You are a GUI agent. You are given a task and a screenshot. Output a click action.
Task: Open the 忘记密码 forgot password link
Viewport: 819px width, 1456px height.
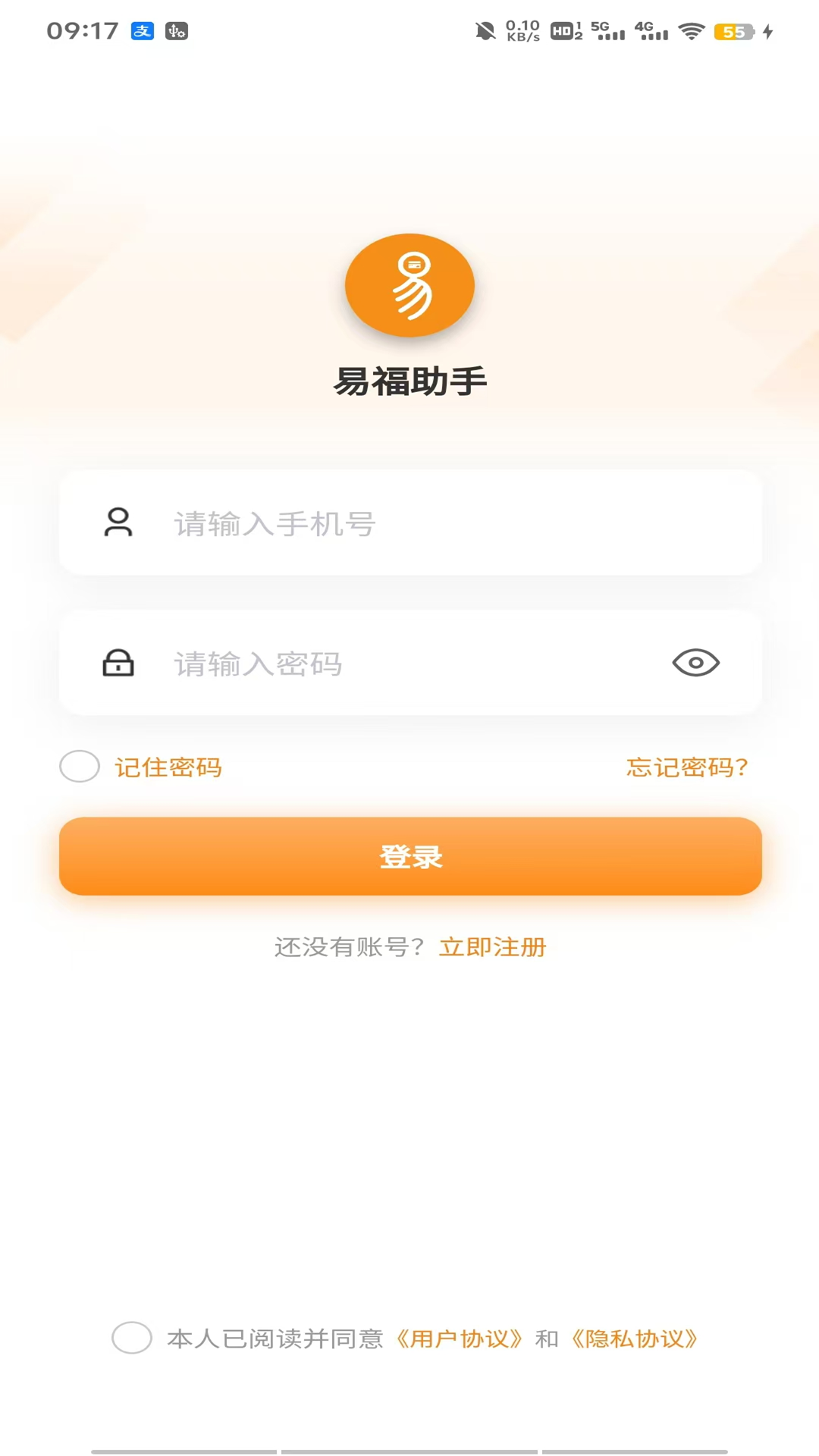[x=685, y=767]
